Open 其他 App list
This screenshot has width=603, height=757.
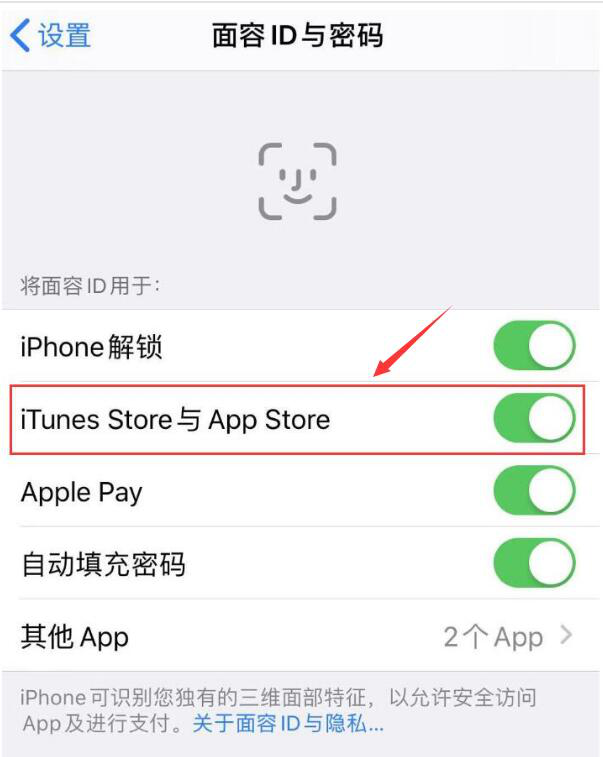tap(300, 636)
